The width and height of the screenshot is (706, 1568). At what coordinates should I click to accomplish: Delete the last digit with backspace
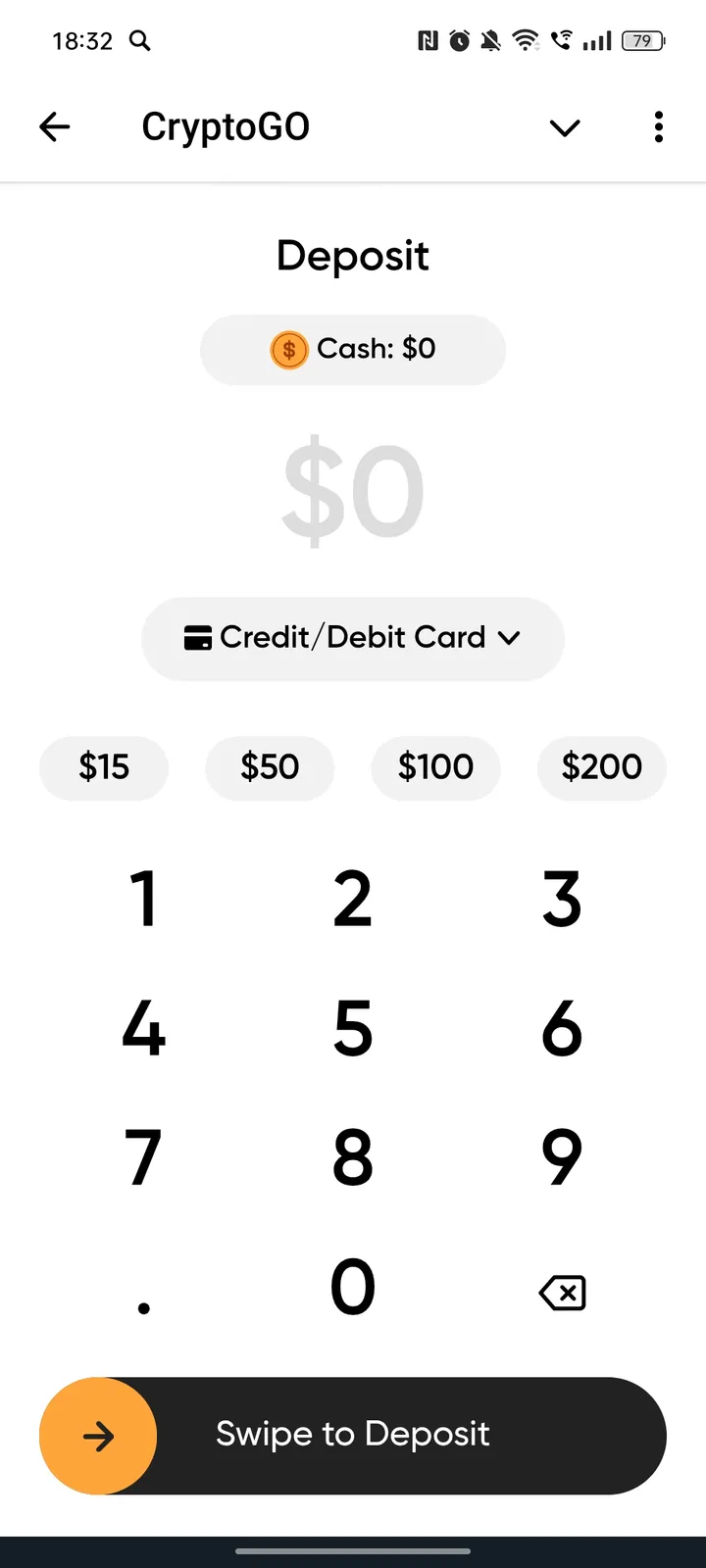coord(562,1293)
